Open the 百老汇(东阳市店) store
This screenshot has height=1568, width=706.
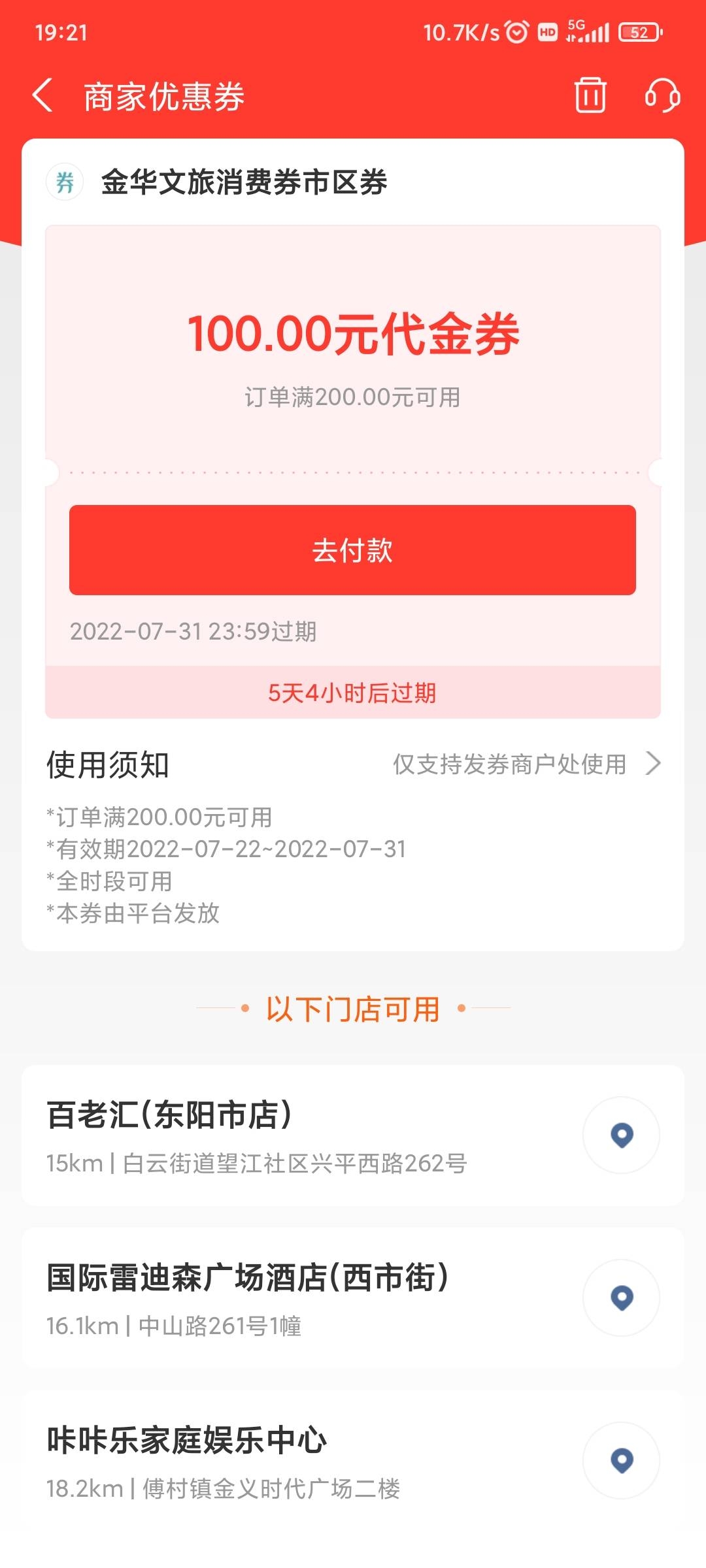click(261, 1135)
